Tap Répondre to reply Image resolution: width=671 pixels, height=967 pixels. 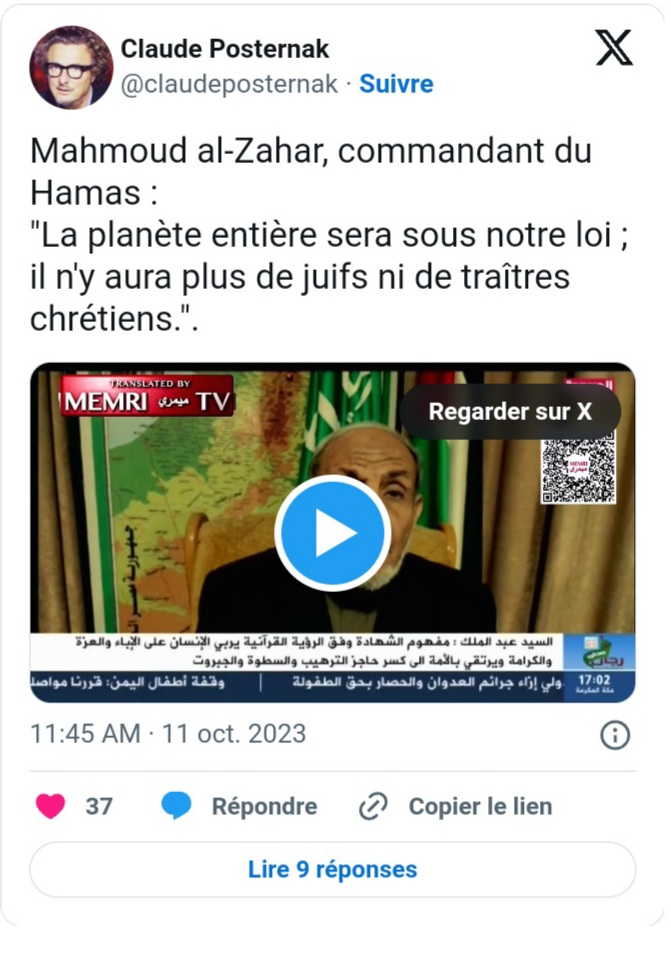(240, 806)
